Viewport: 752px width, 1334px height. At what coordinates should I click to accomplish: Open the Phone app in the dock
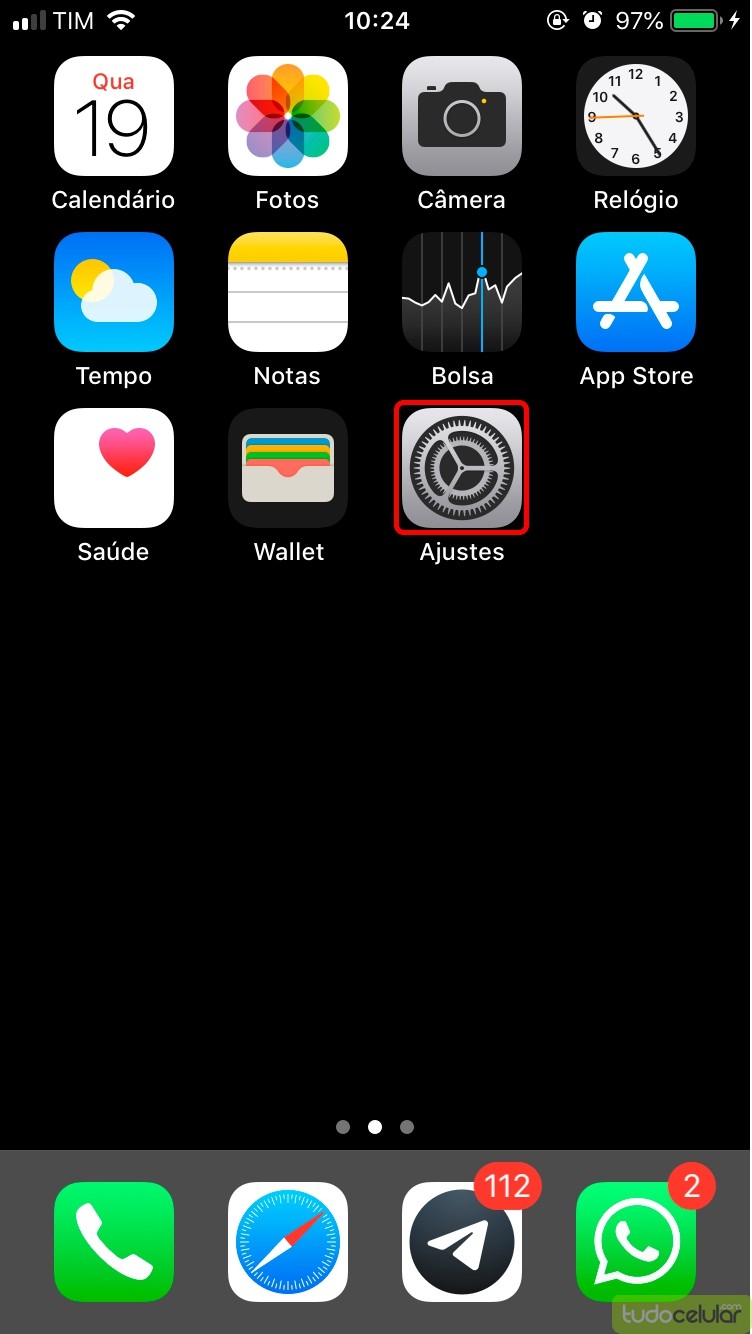114,1242
